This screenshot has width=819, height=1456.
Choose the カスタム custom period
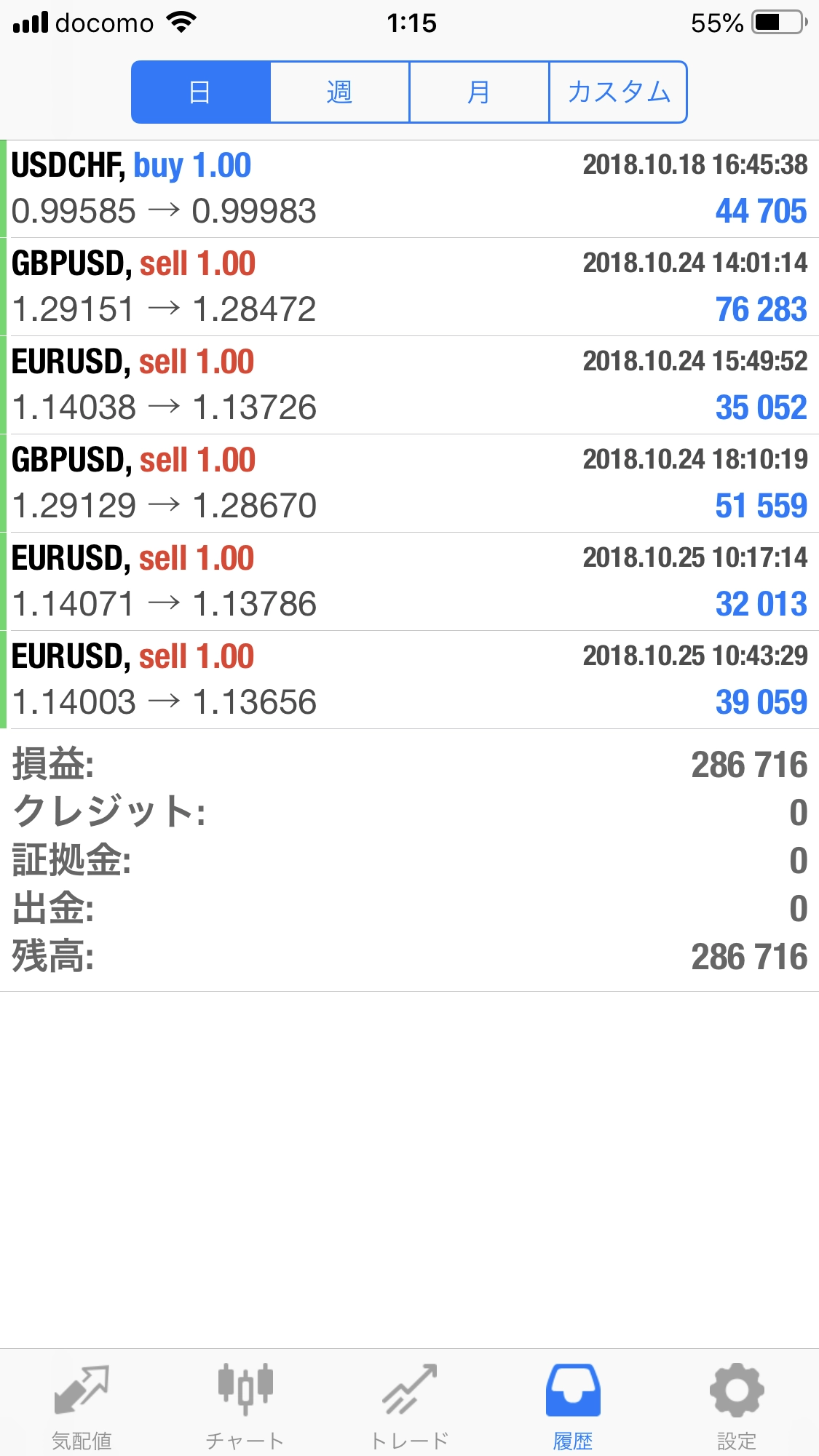pyautogui.click(x=618, y=92)
